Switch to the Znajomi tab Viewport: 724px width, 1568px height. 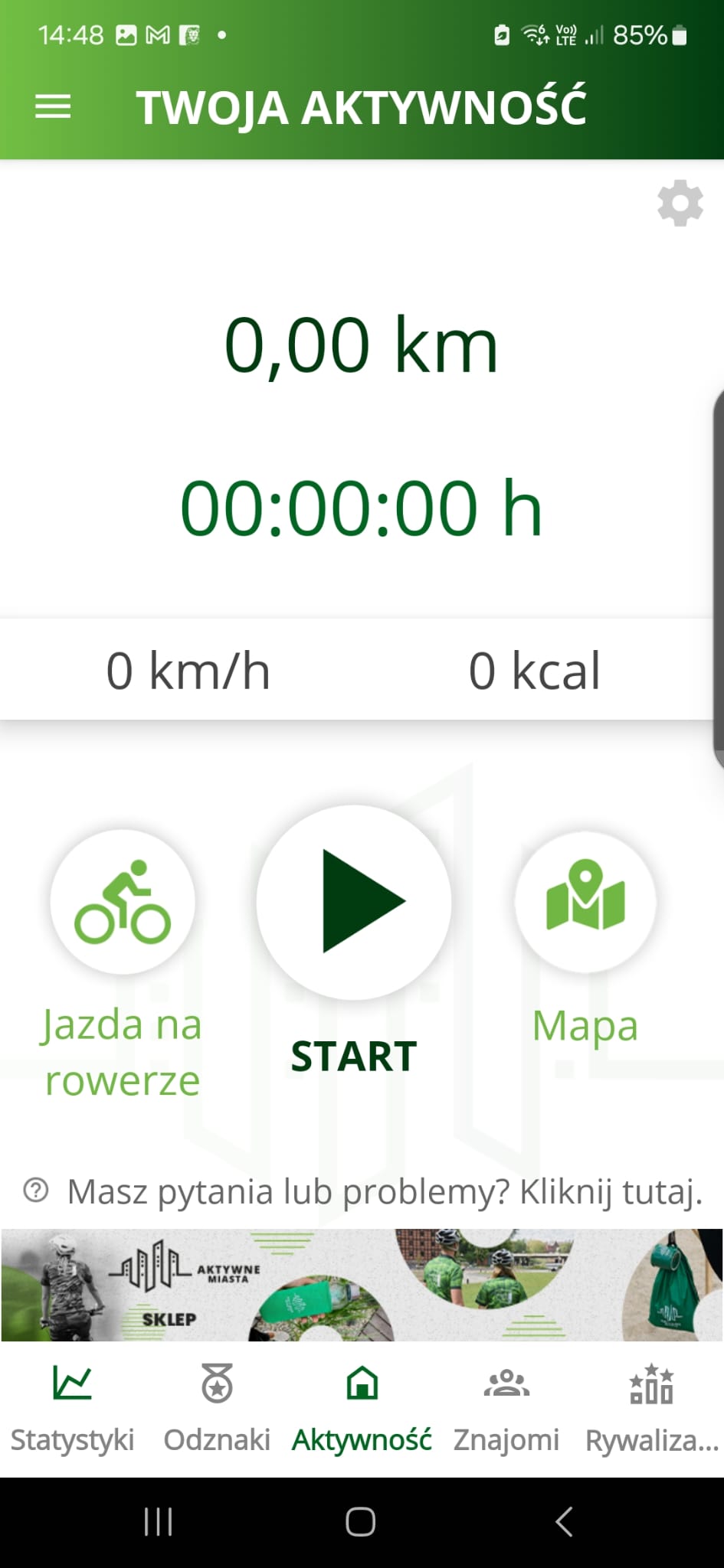pyautogui.click(x=506, y=1407)
